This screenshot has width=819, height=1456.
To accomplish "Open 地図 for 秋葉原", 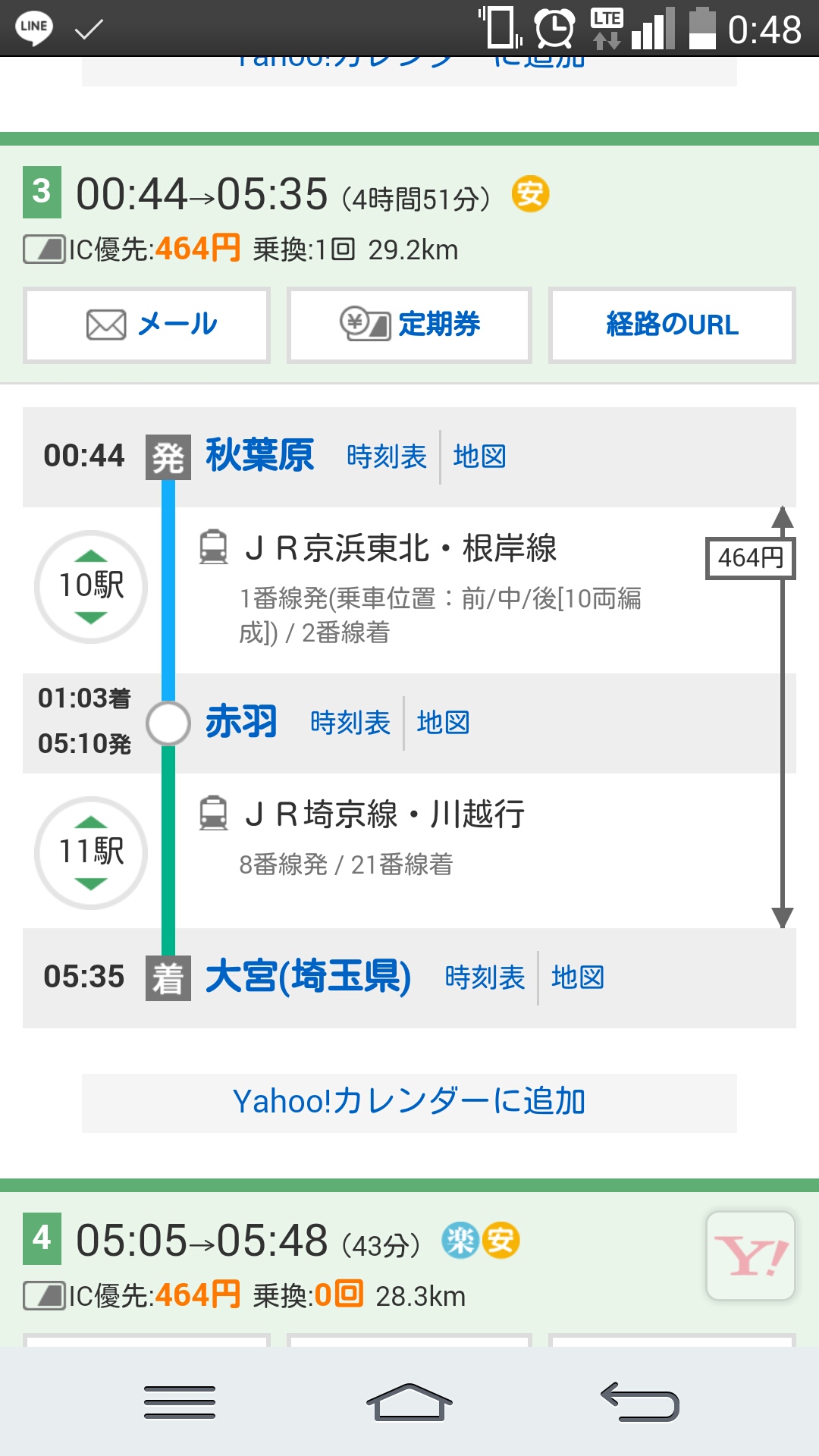I will click(479, 457).
